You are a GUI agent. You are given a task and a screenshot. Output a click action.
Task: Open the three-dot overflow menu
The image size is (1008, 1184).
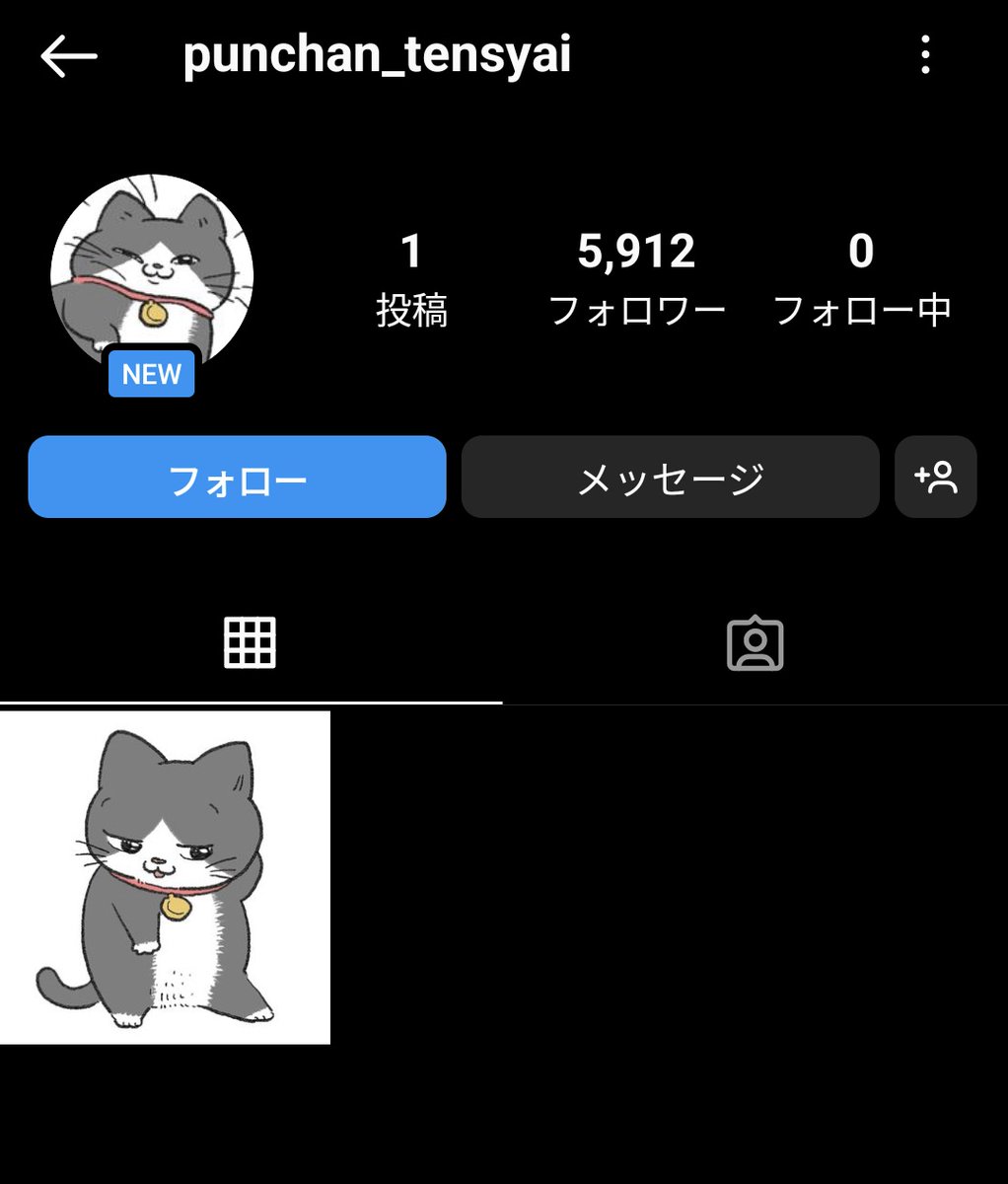(x=924, y=55)
